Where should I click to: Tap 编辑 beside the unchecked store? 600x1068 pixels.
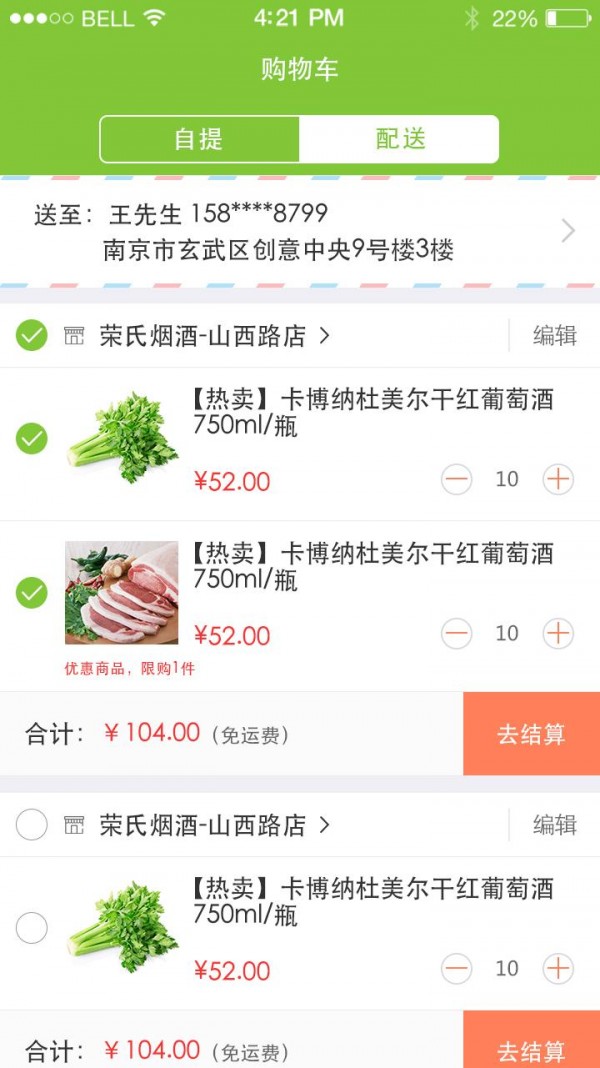[x=554, y=825]
